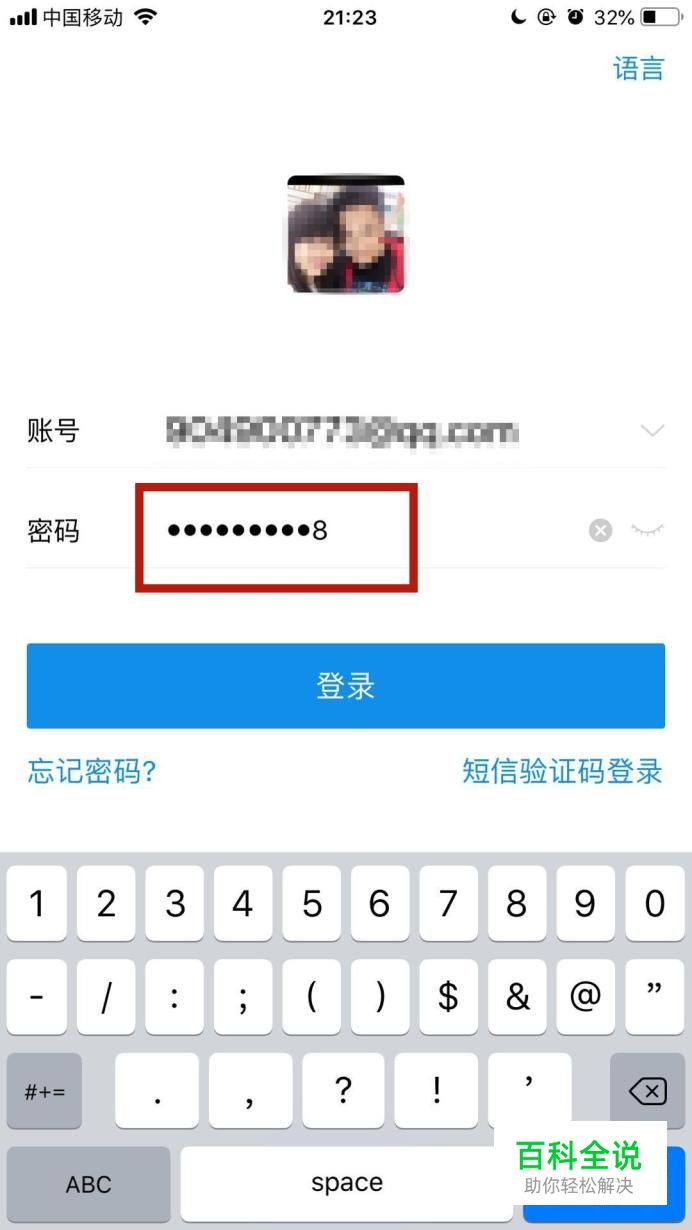This screenshot has width=692, height=1230.
Task: Switch keyboard to ABC letters
Action: coord(89,1184)
